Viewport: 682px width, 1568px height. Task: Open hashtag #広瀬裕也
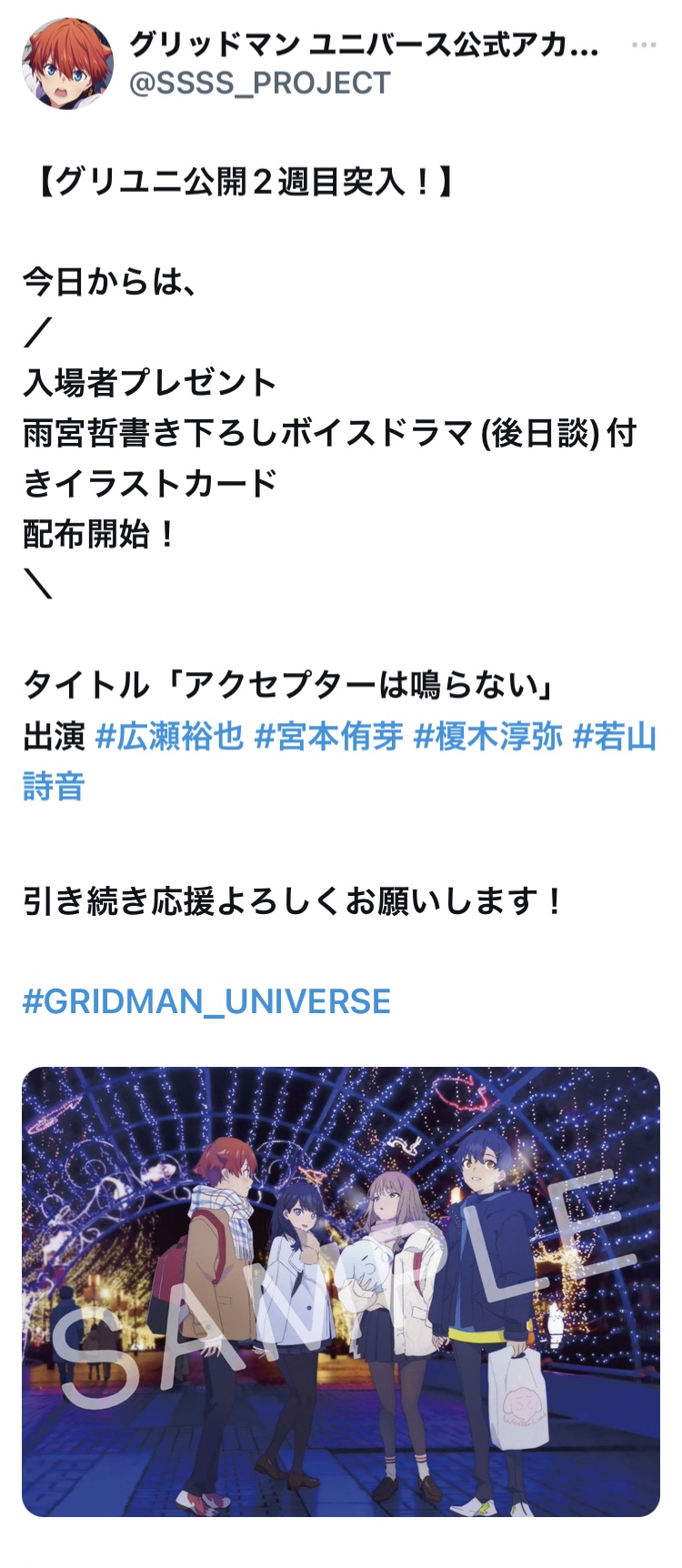(x=169, y=736)
